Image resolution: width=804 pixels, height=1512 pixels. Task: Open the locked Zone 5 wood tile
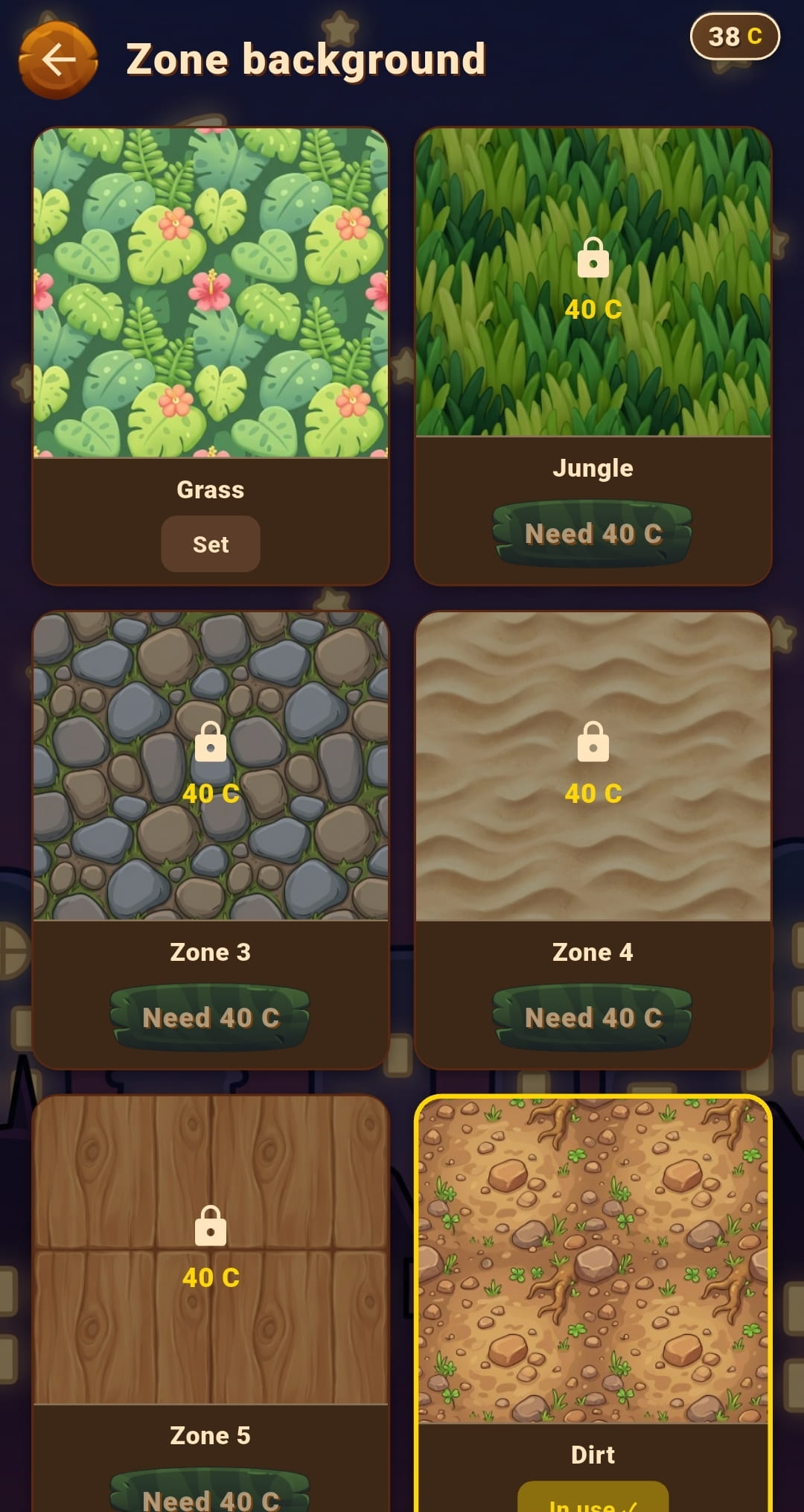click(211, 1250)
